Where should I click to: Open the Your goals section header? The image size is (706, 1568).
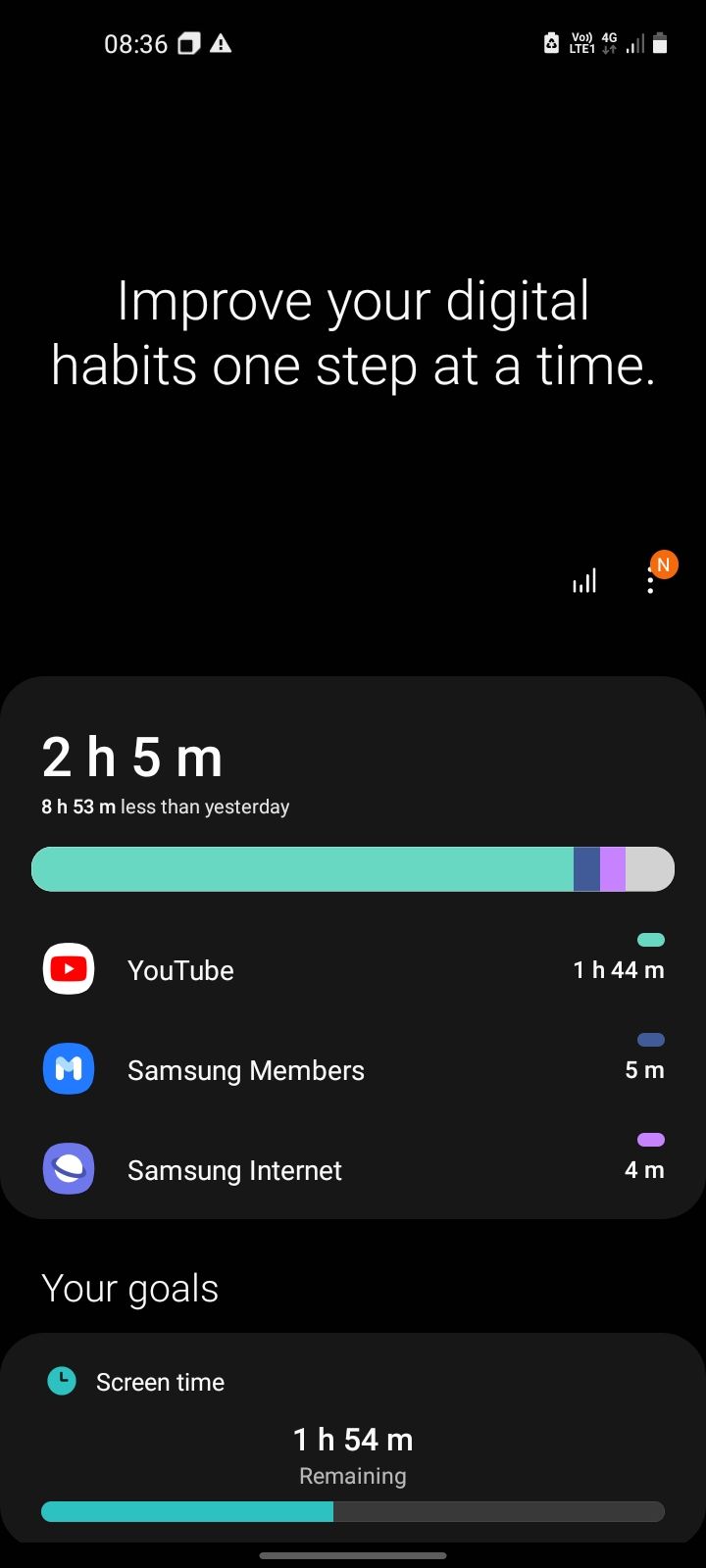click(x=129, y=1289)
